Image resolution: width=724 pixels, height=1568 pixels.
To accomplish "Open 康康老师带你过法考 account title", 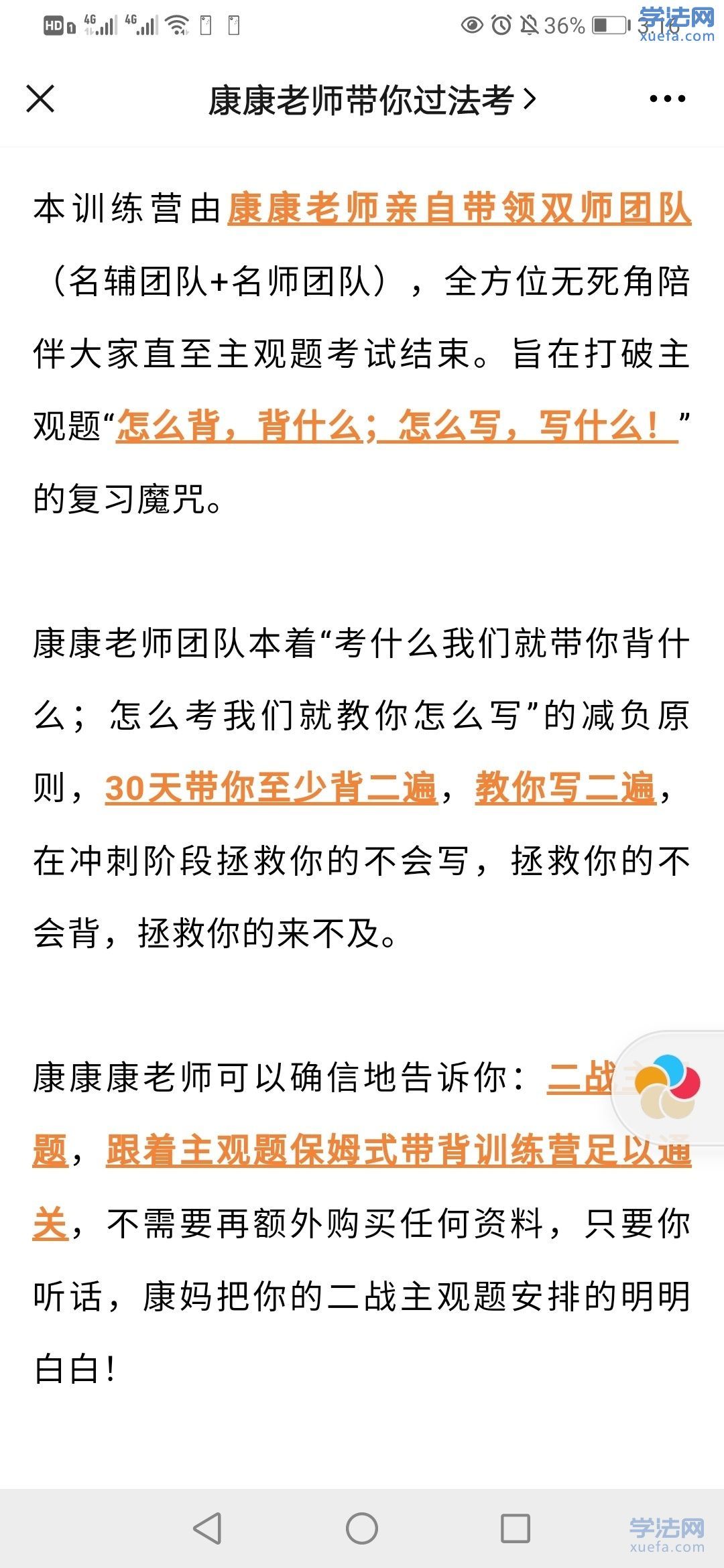I will 371,101.
